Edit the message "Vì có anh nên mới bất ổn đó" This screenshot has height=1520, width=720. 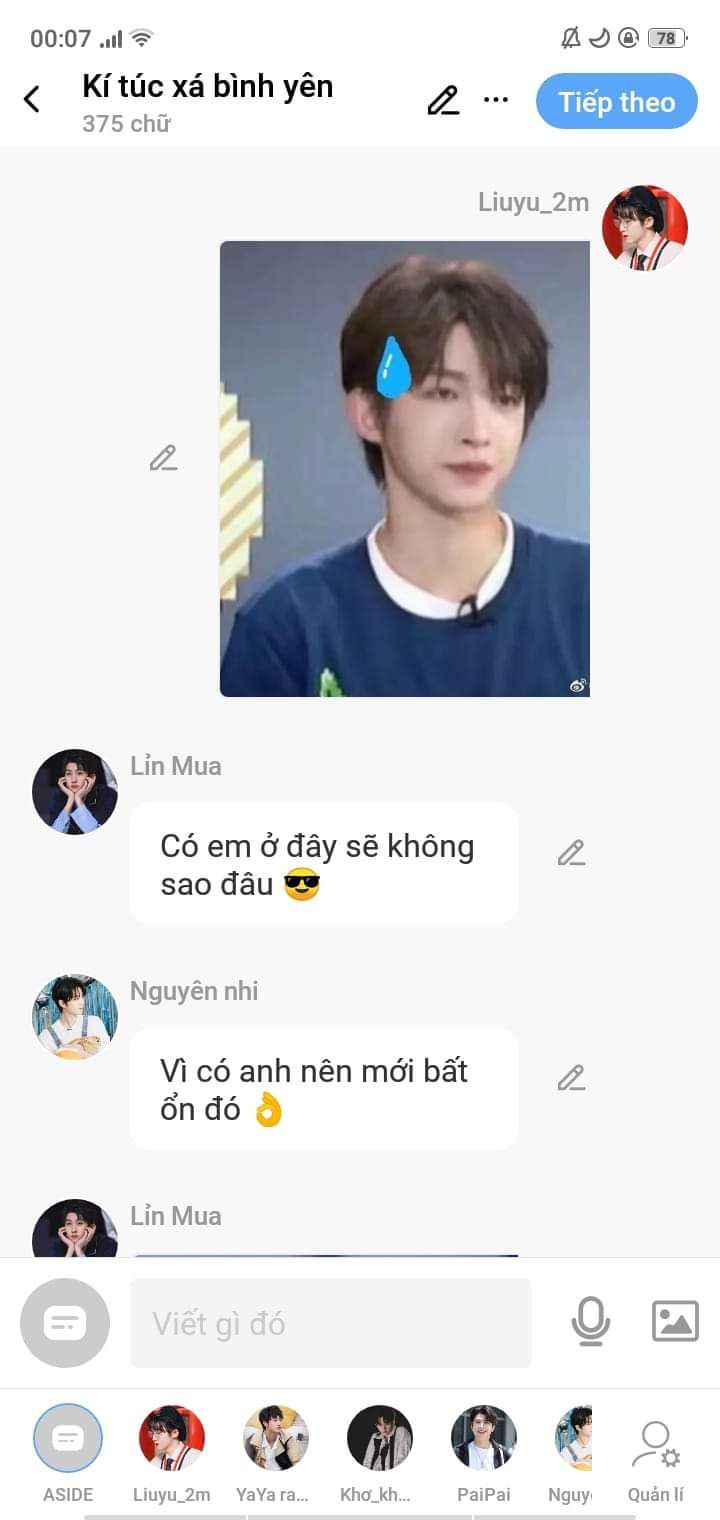571,1078
